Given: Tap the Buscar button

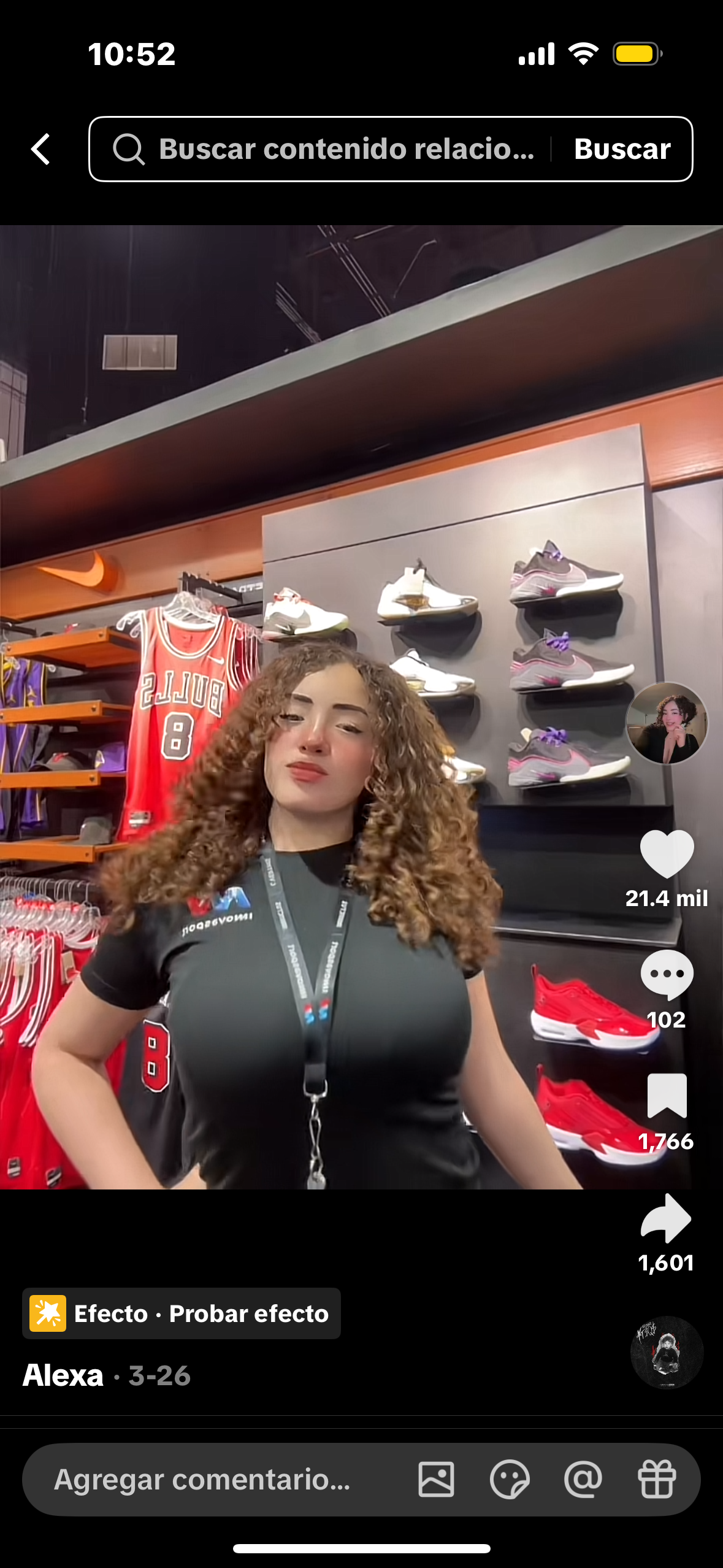Looking at the screenshot, I should coord(622,149).
